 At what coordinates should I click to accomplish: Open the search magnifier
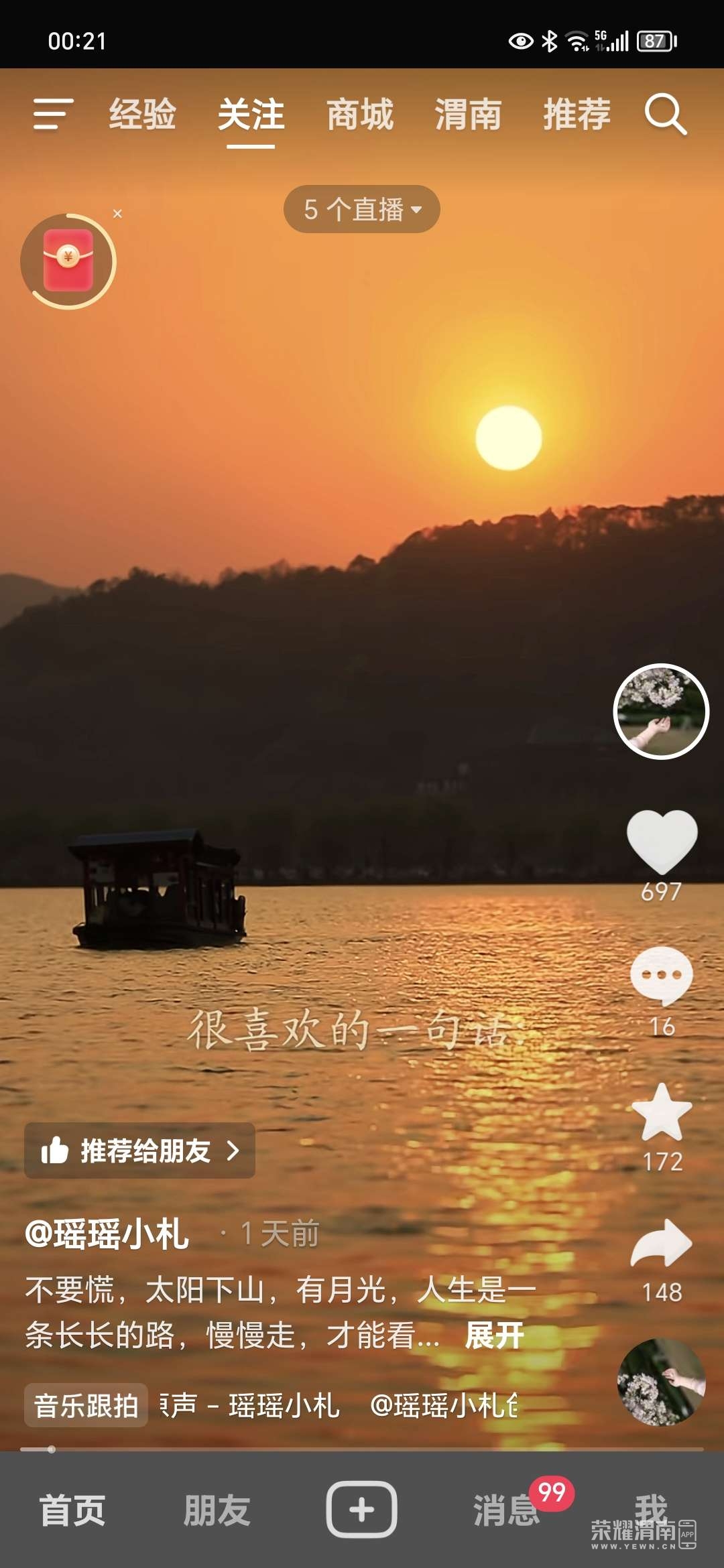(x=666, y=115)
